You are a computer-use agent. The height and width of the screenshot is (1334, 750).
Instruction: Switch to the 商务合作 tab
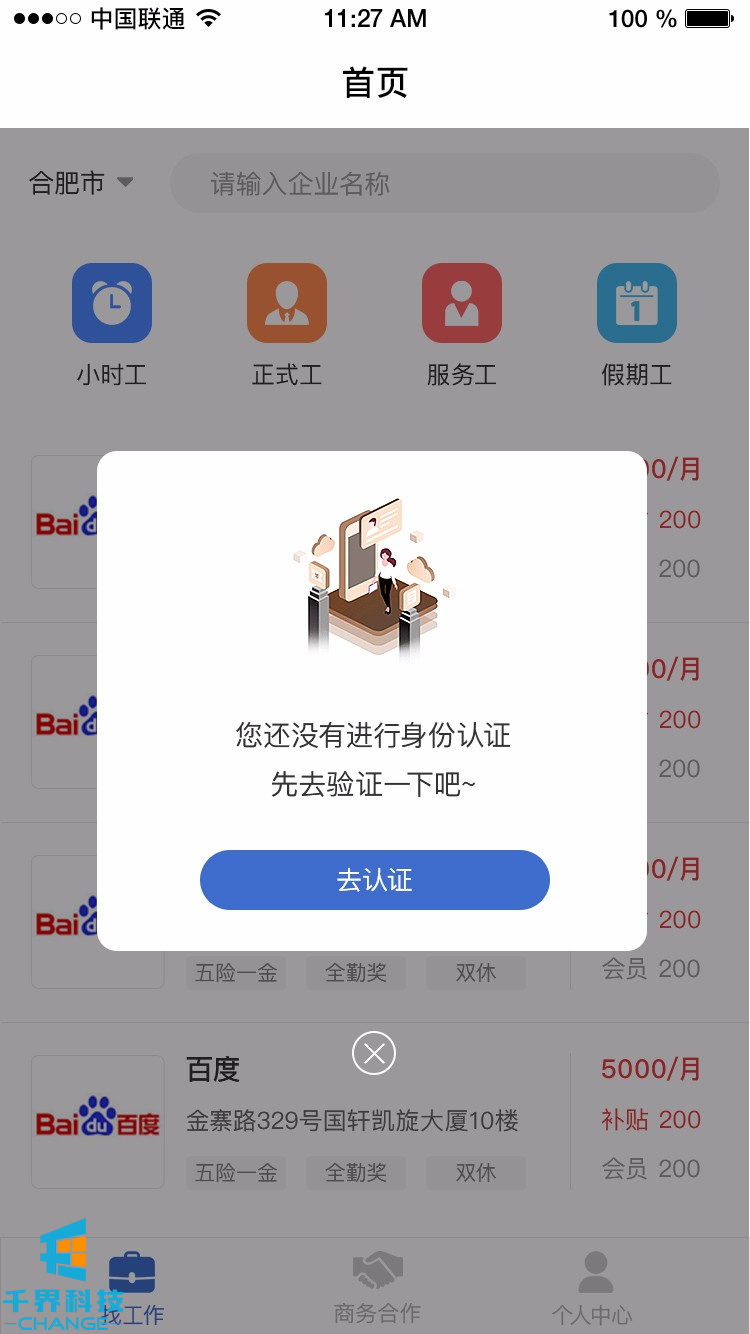(x=377, y=1290)
